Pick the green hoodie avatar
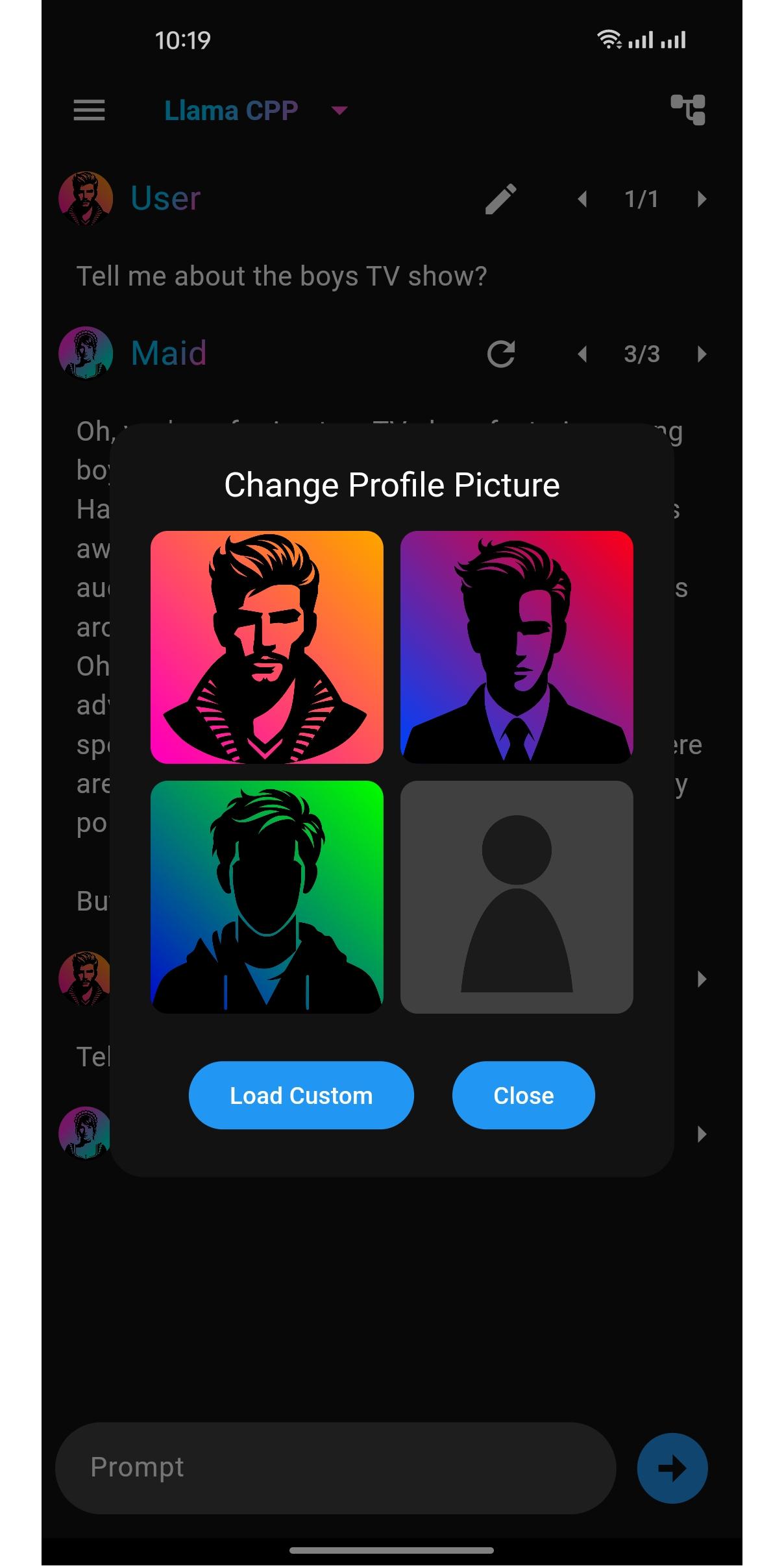The height and width of the screenshot is (1568, 784). tap(267, 897)
